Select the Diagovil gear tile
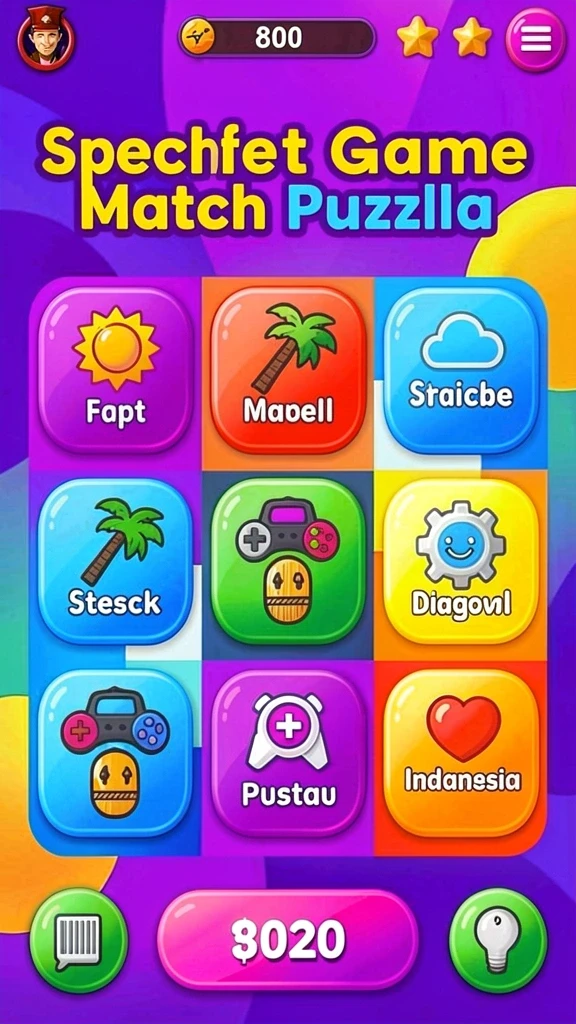The height and width of the screenshot is (1024, 576). [461, 562]
